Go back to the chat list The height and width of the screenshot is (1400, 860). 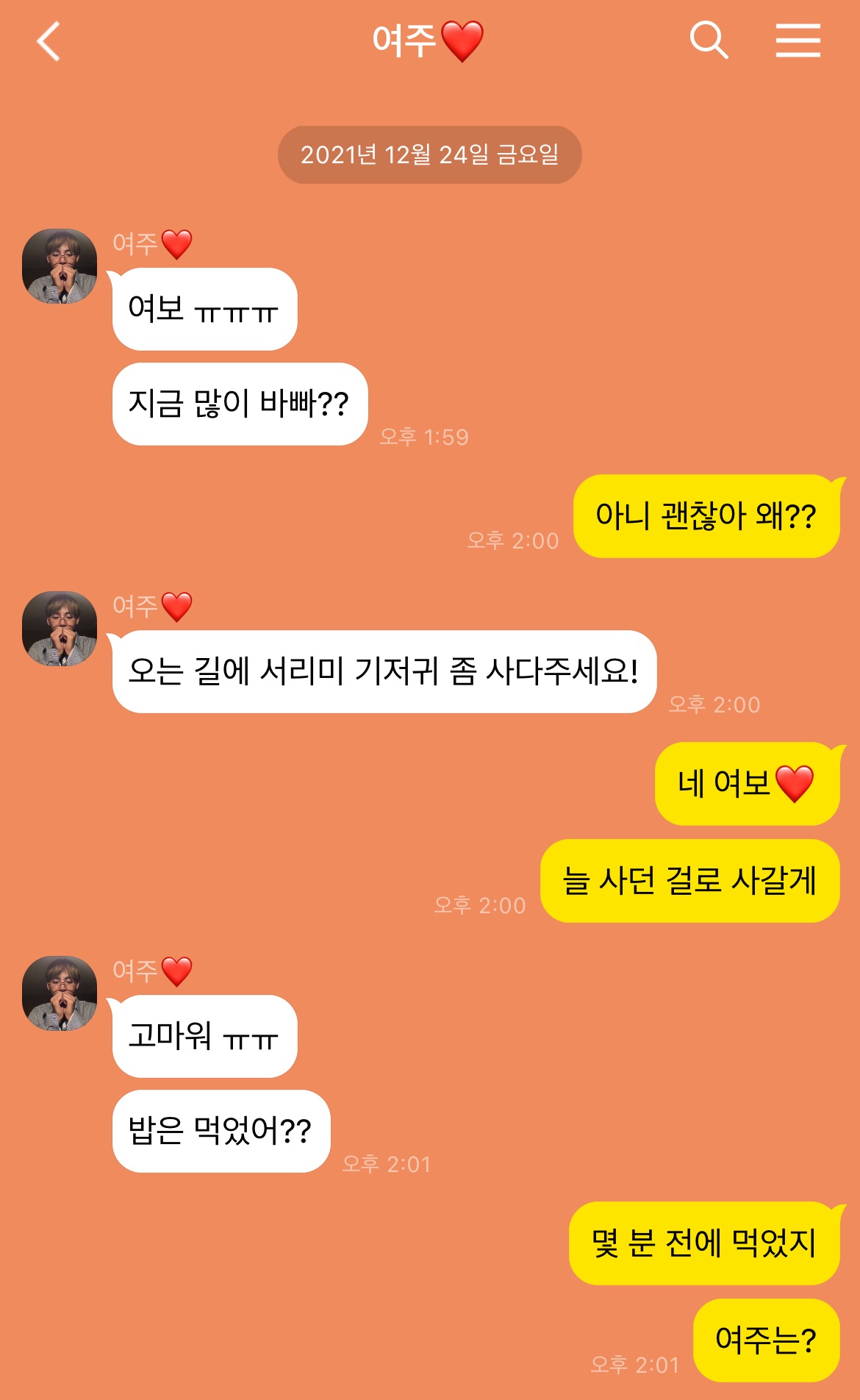pyautogui.click(x=49, y=41)
